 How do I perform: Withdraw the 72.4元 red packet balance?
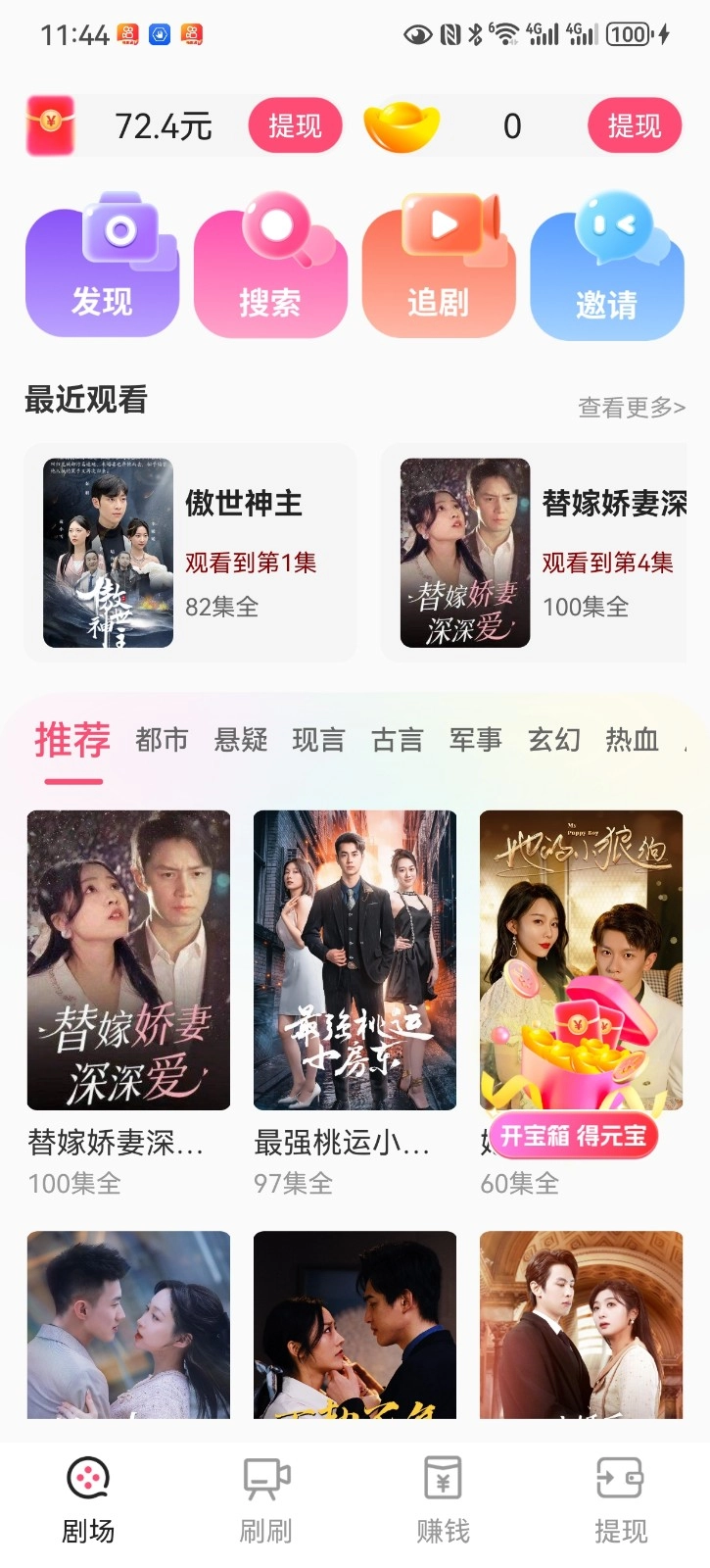(x=294, y=126)
